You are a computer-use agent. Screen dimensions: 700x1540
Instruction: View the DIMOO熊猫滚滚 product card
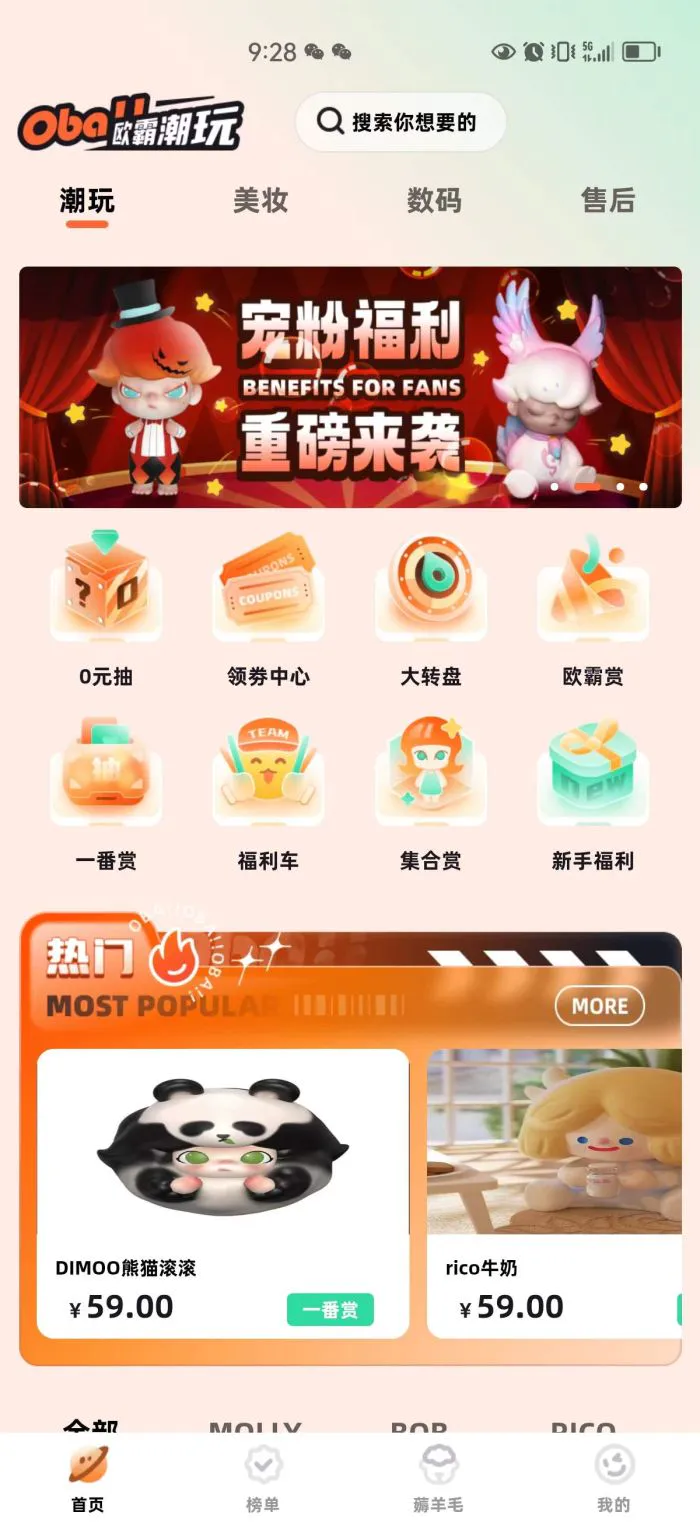(x=223, y=1192)
